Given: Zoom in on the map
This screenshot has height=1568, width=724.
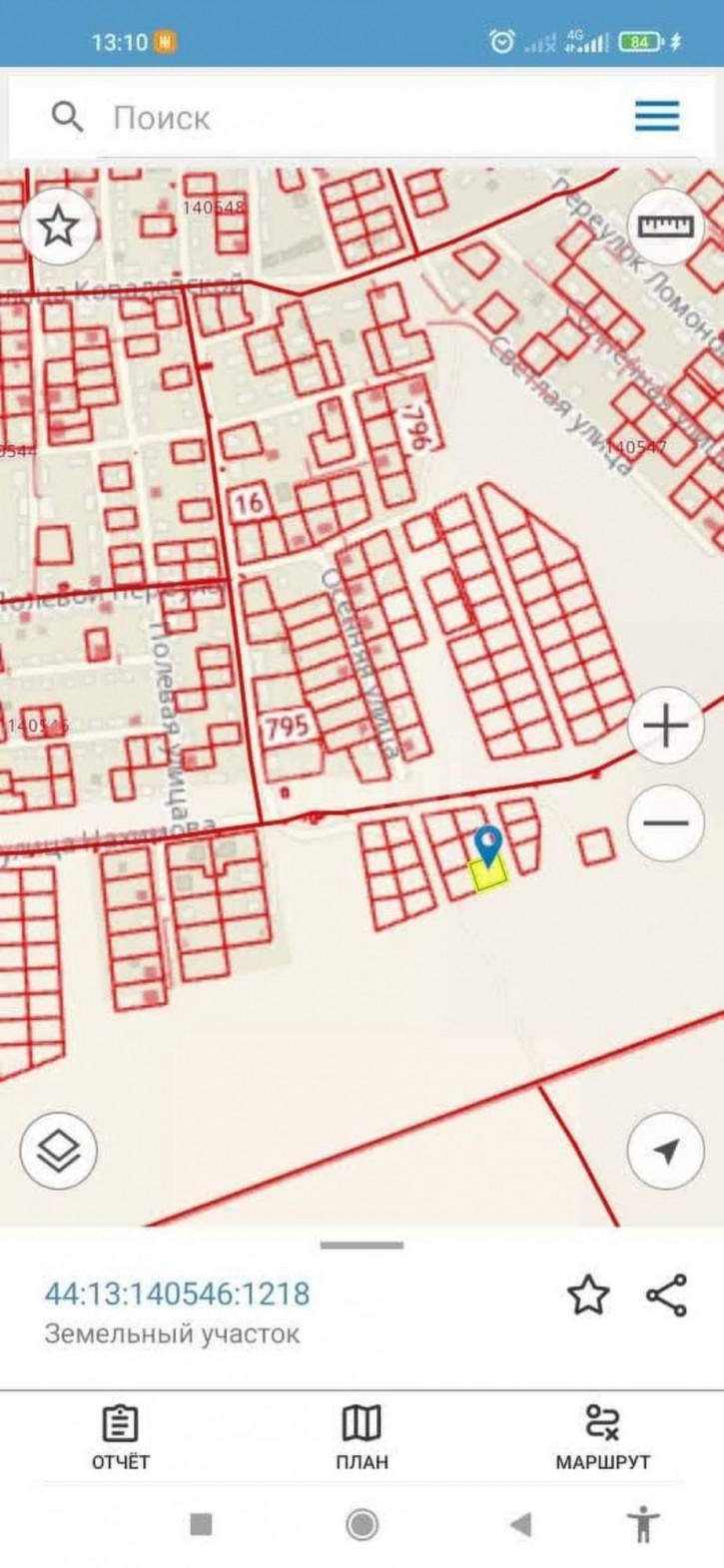Looking at the screenshot, I should point(665,726).
